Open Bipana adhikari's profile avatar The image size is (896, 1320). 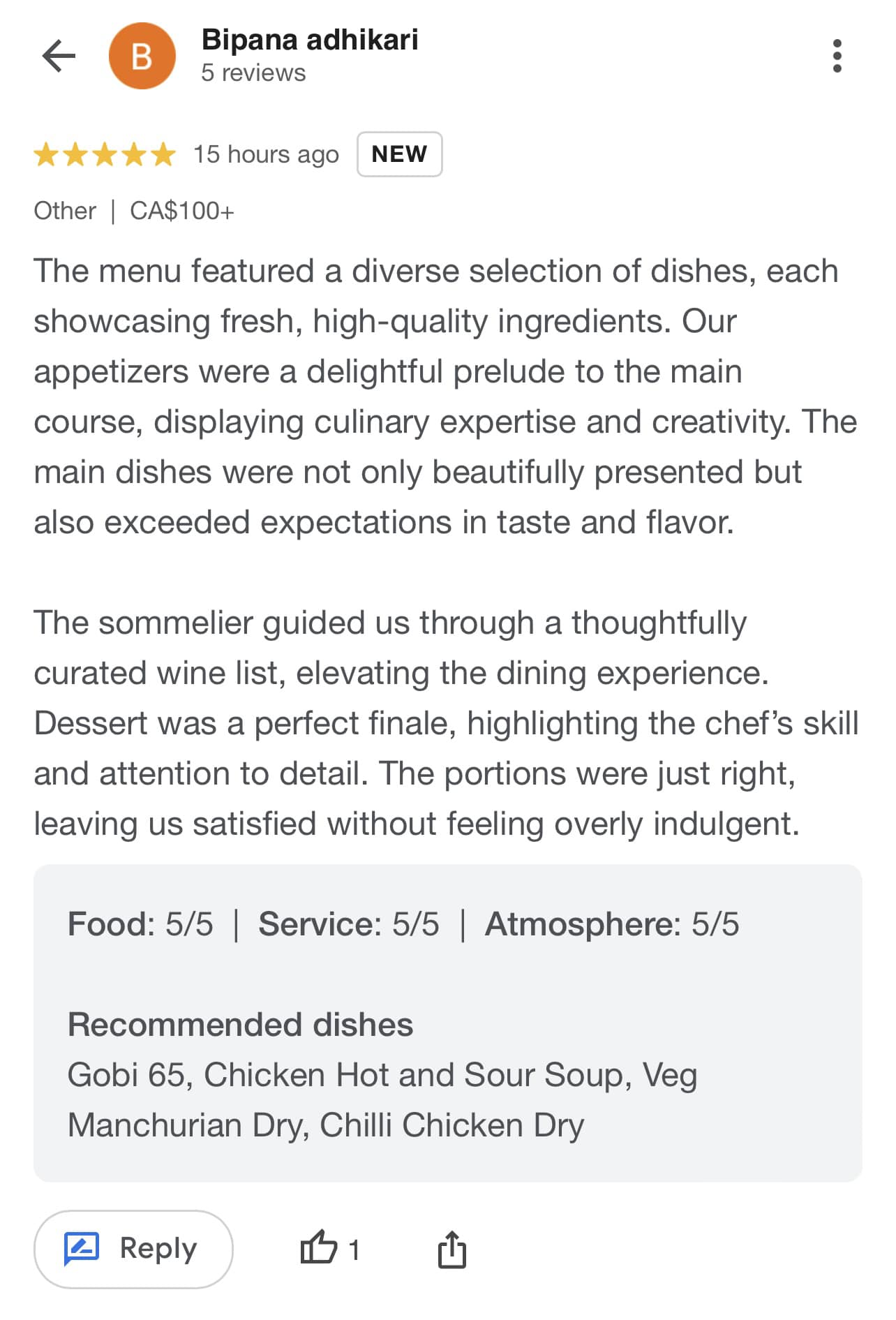pos(142,56)
